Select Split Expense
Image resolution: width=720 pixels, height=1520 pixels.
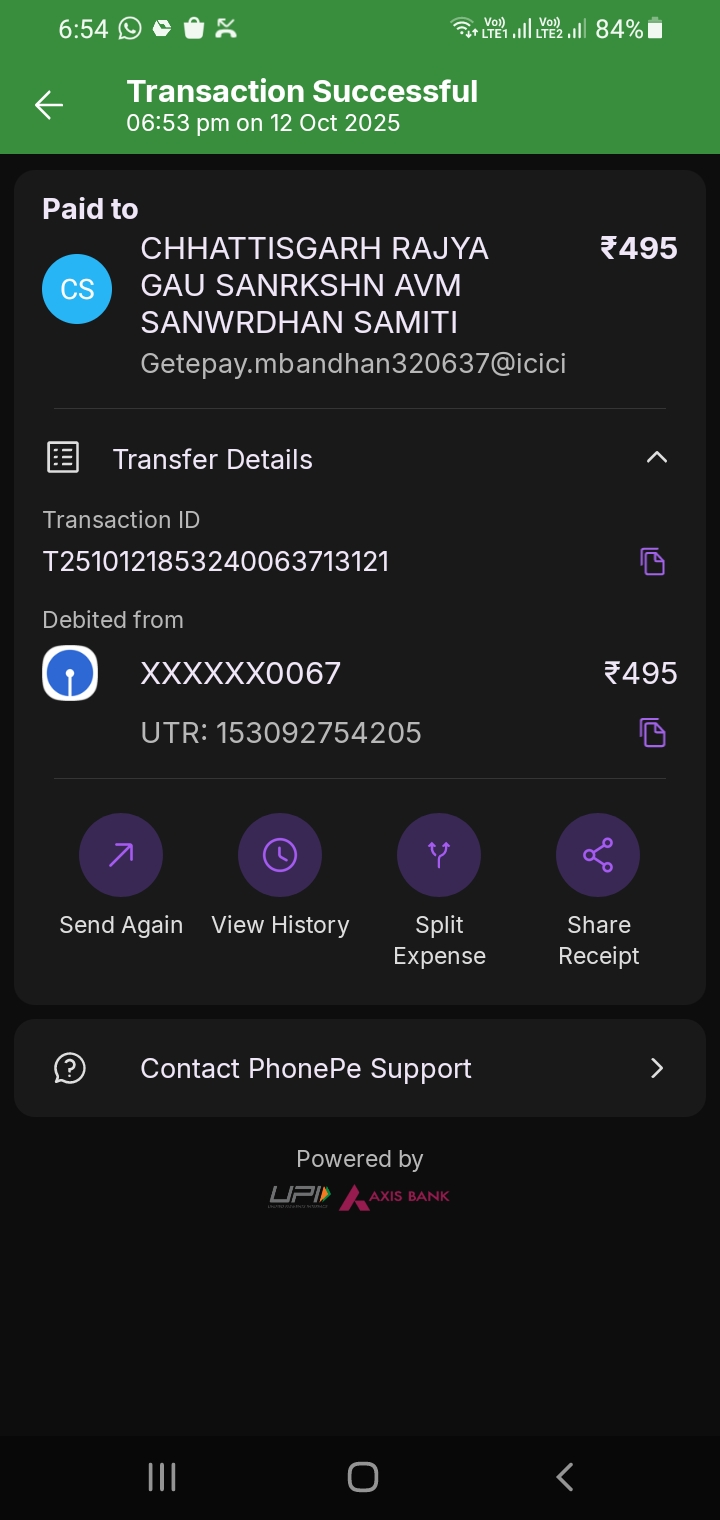point(439,856)
